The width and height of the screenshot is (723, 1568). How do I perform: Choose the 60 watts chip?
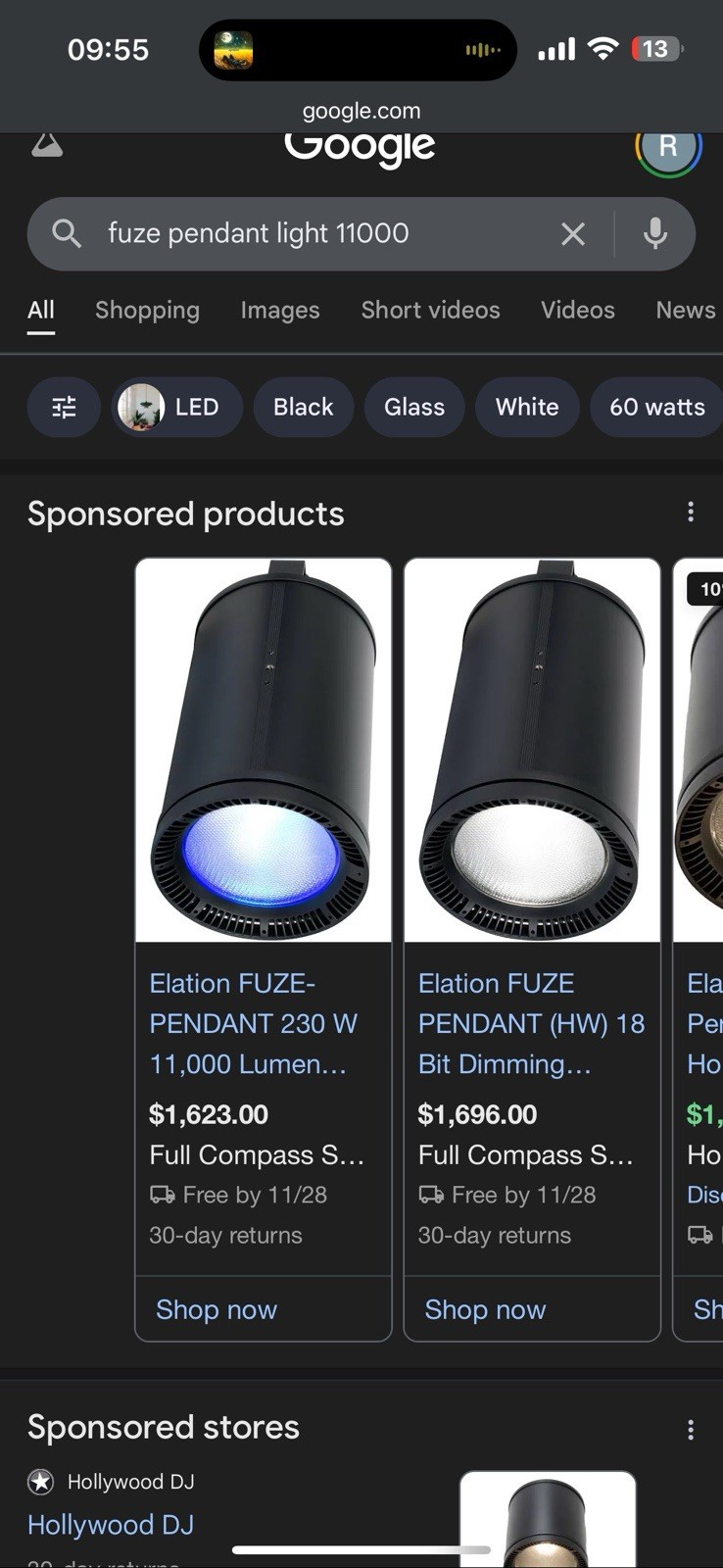[656, 407]
